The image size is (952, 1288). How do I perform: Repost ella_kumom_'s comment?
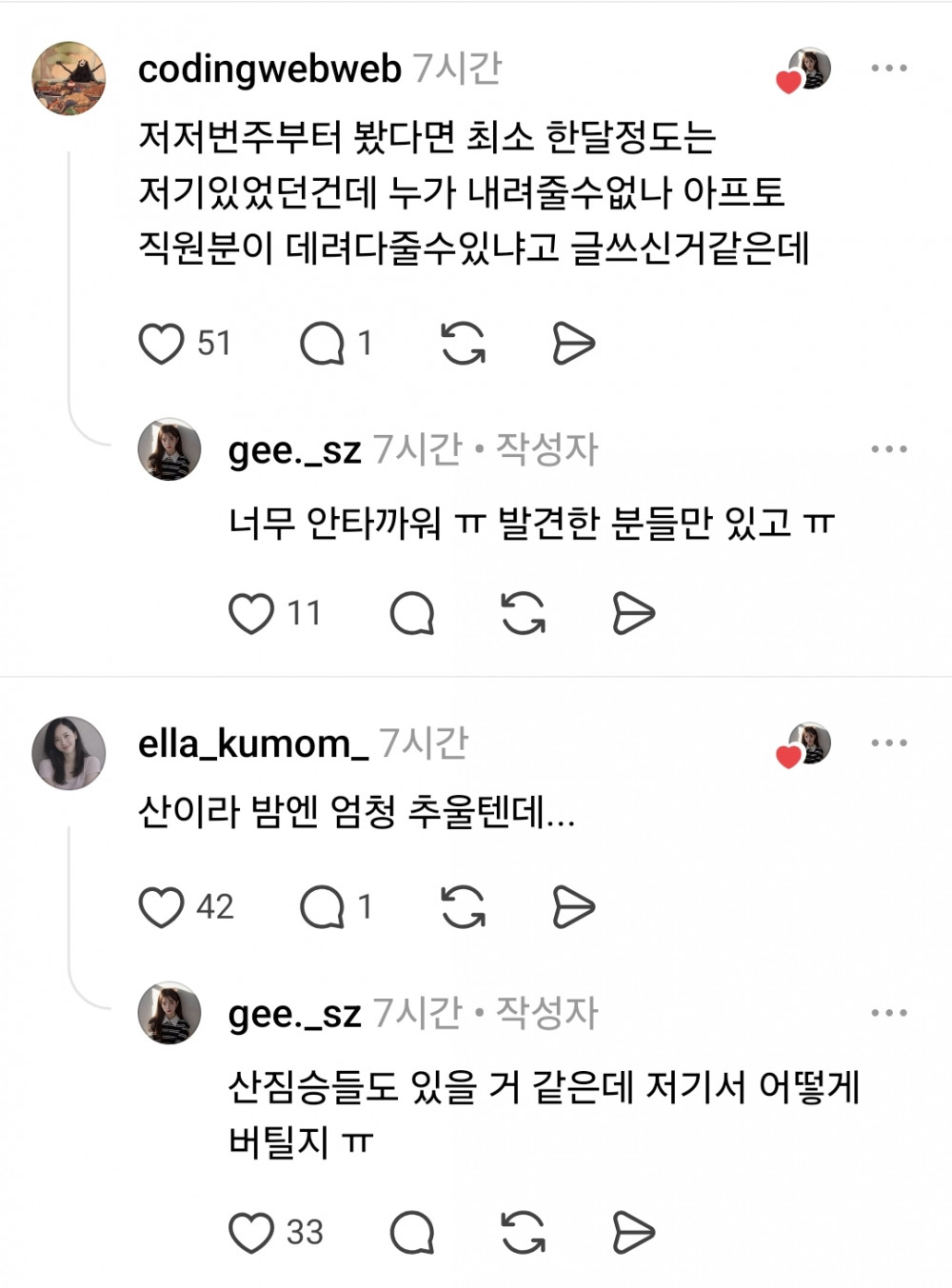[x=464, y=907]
